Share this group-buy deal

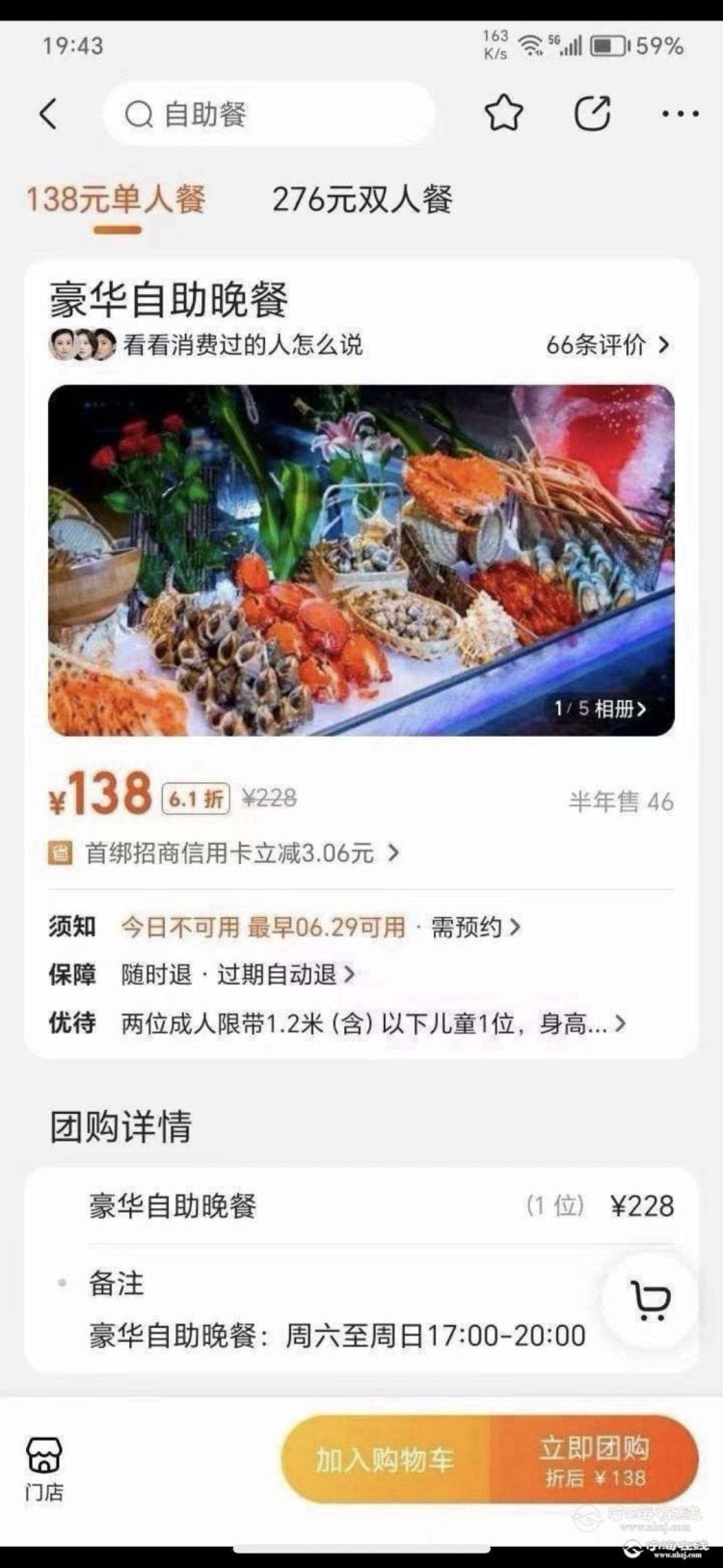click(592, 114)
